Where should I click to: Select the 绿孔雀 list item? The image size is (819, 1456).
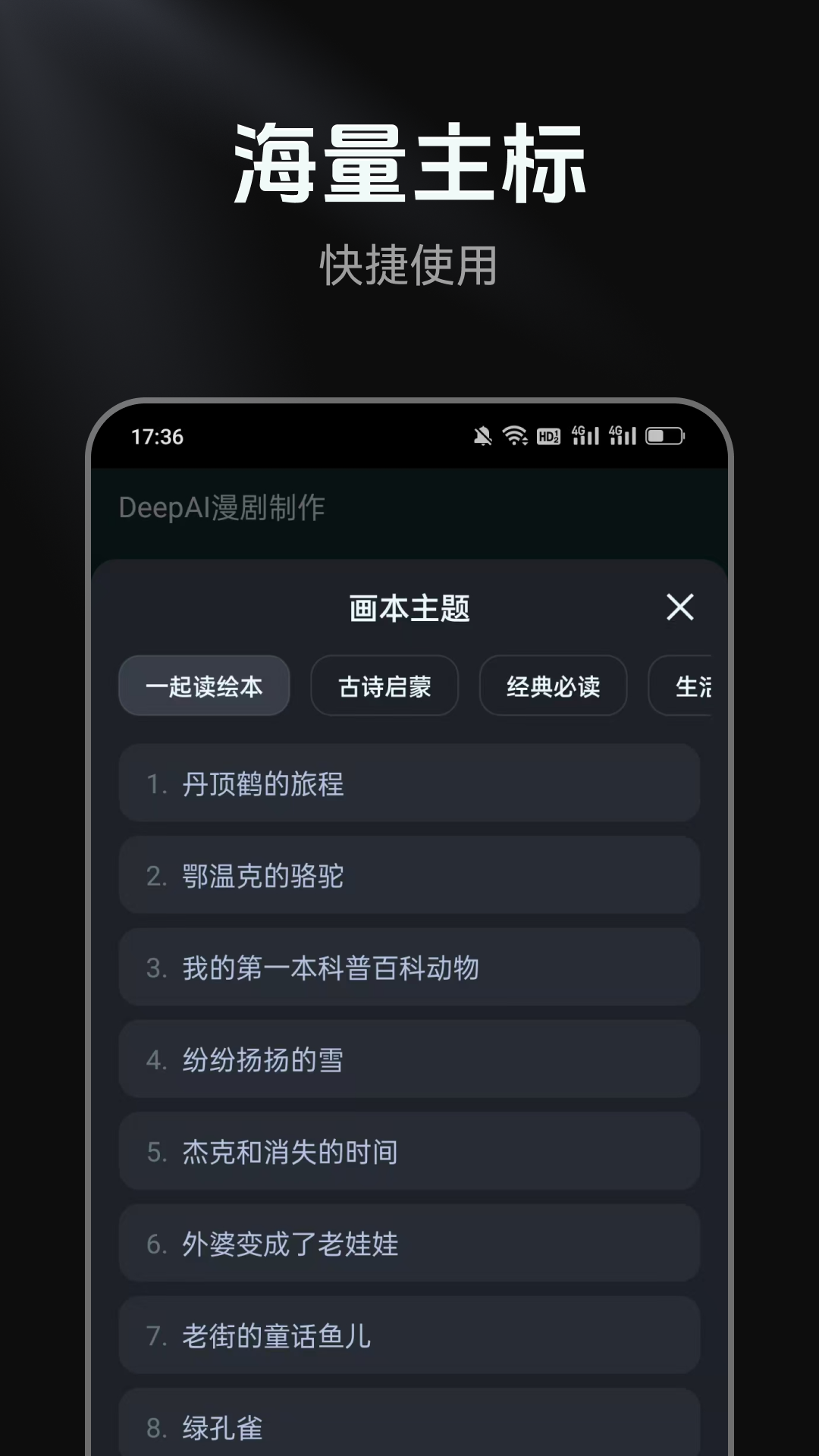409,1426
